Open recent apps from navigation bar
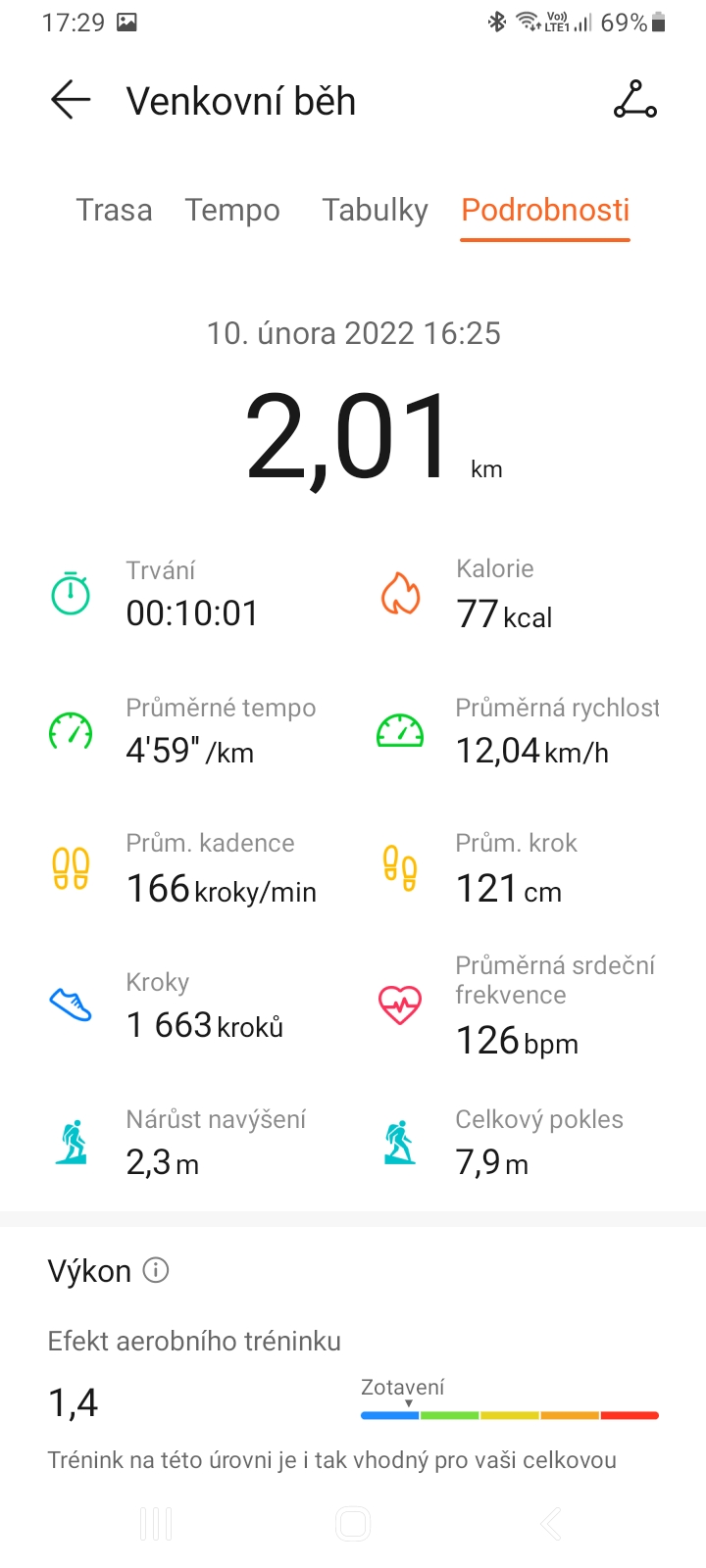 (156, 1524)
